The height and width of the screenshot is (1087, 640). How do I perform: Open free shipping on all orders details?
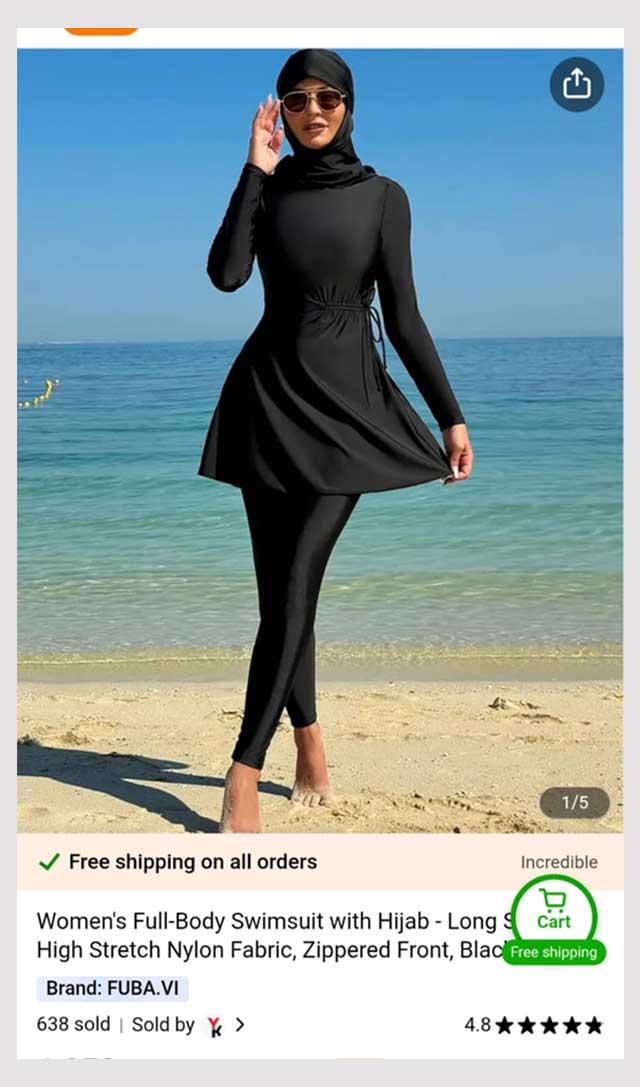[x=178, y=862]
